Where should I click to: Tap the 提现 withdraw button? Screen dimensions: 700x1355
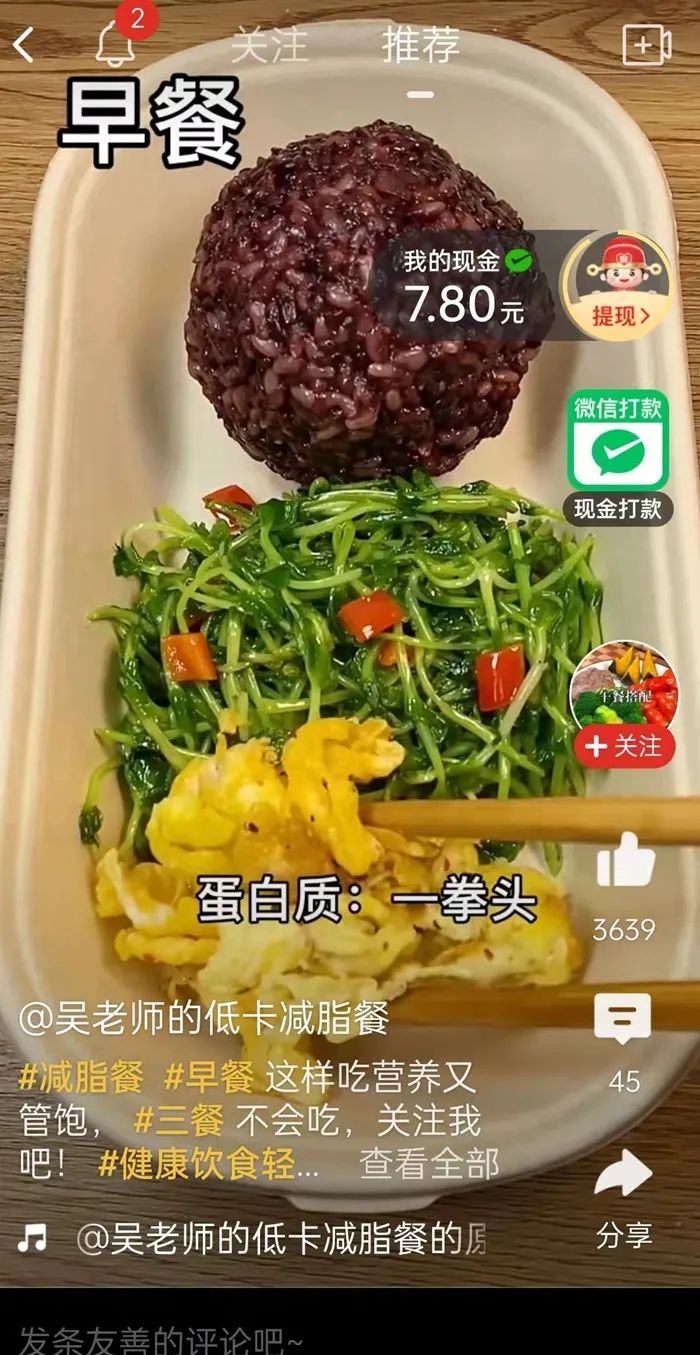point(616,316)
